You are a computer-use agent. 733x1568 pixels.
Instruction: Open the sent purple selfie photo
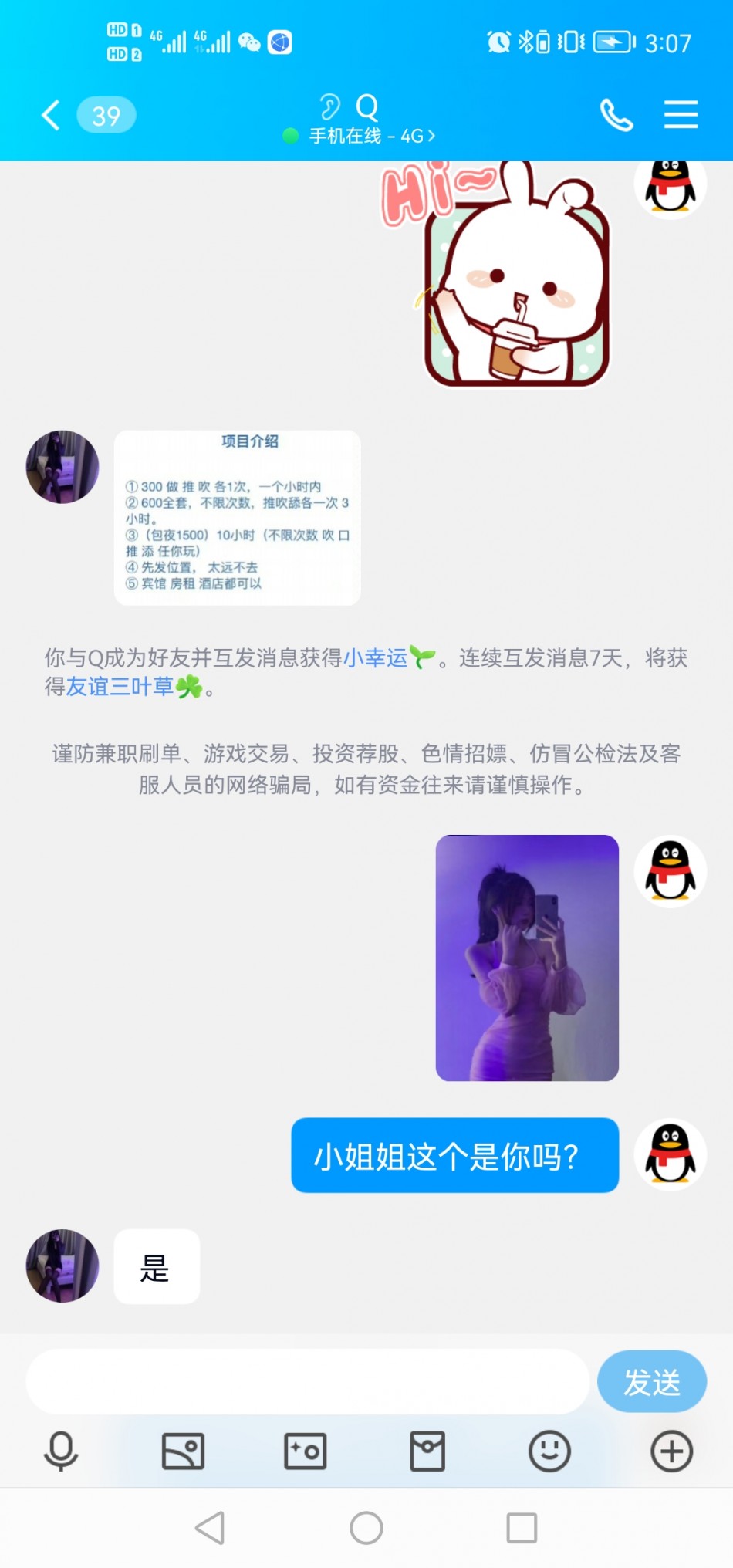pos(527,958)
